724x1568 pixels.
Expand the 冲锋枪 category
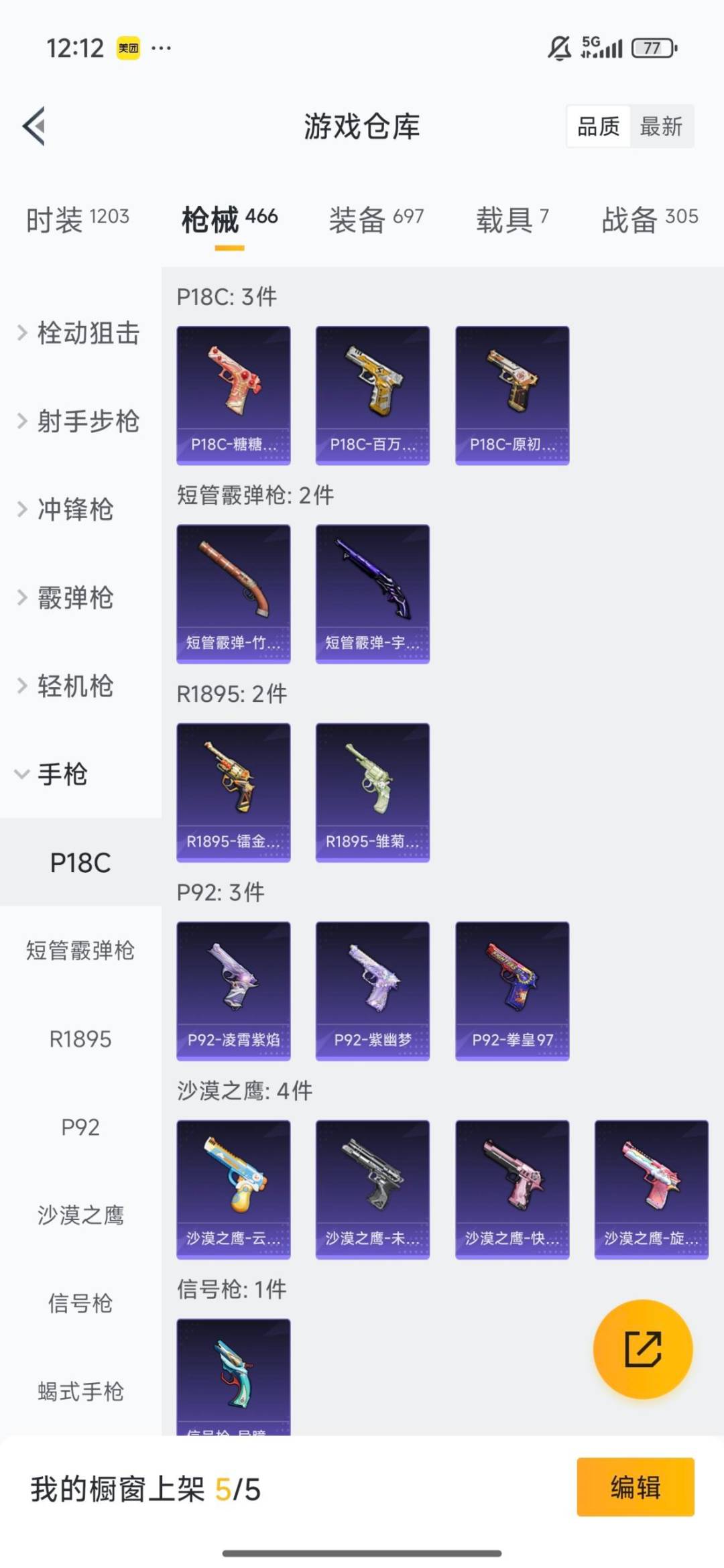[x=78, y=511]
